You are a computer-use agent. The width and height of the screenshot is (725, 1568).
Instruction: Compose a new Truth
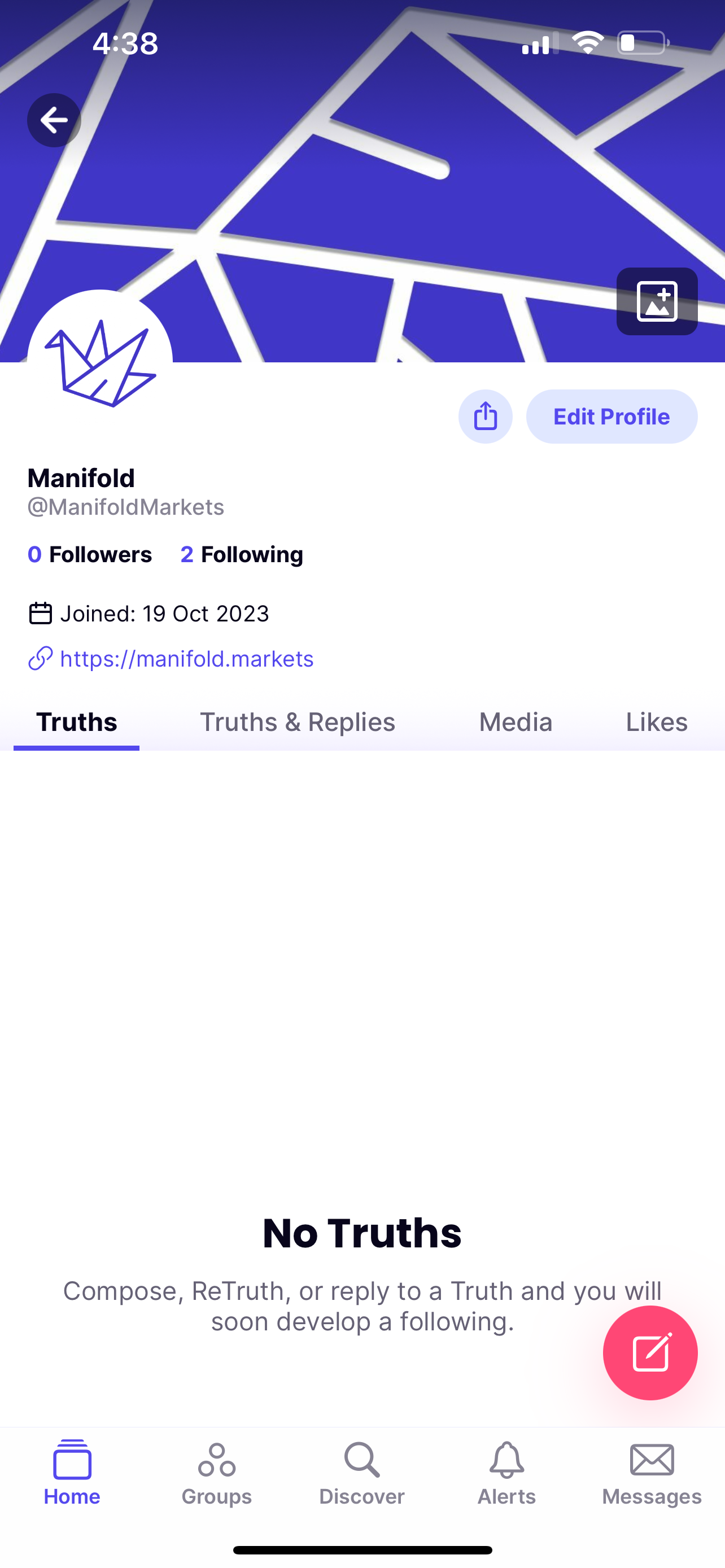(x=650, y=1352)
